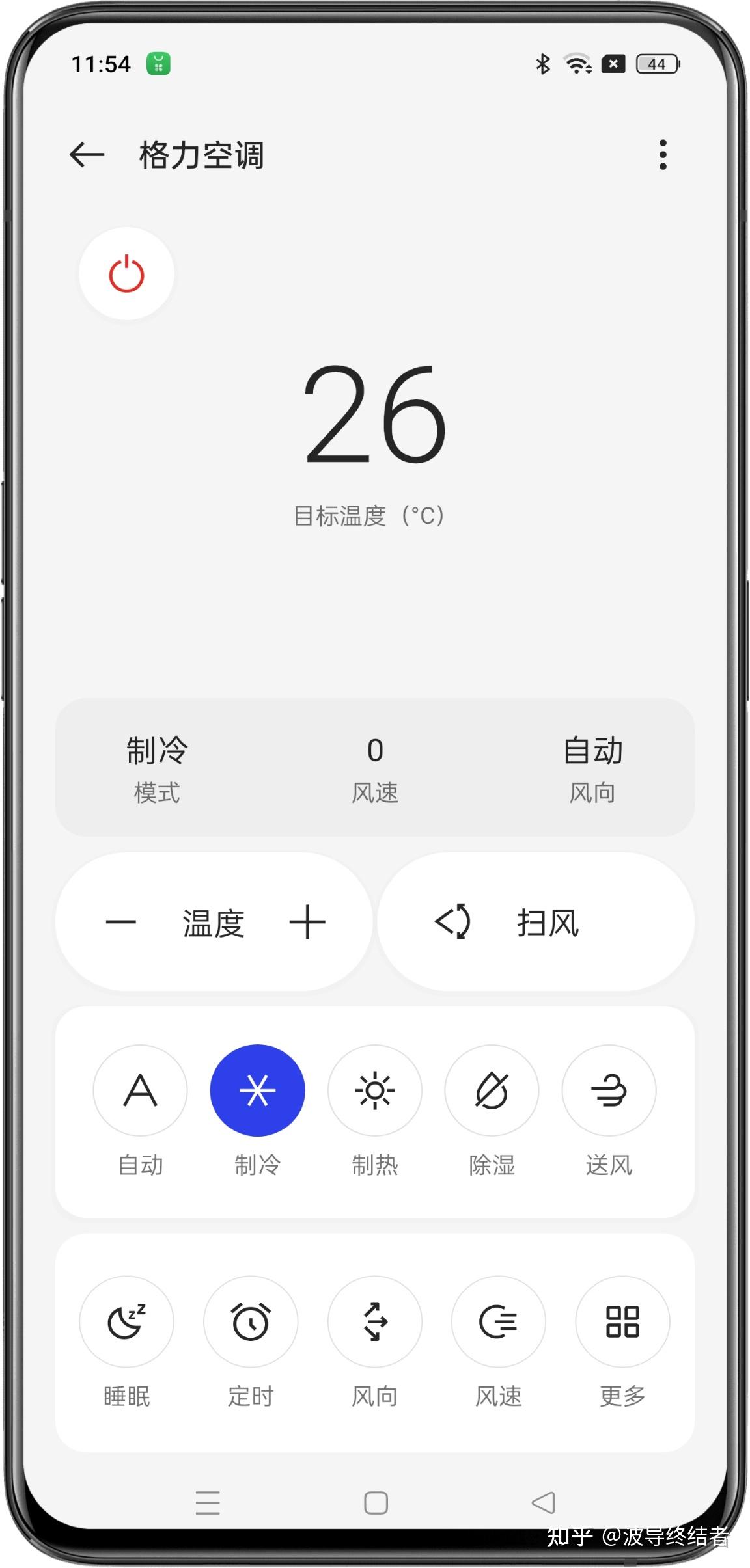The height and width of the screenshot is (1568, 750).
Task: Open 更多 for more functions
Action: (x=622, y=1321)
